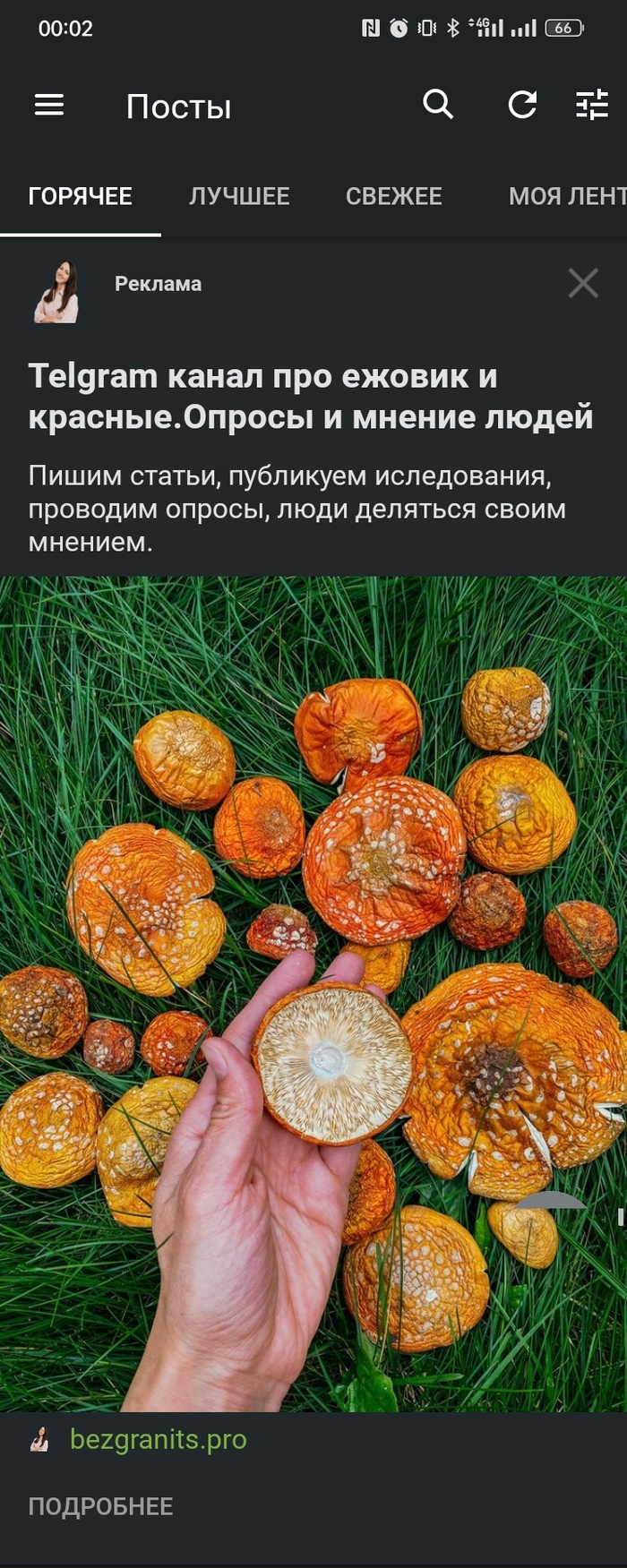Switch to the МОЯ ЛЕНТА tab
The width and height of the screenshot is (627, 1568).
(566, 196)
